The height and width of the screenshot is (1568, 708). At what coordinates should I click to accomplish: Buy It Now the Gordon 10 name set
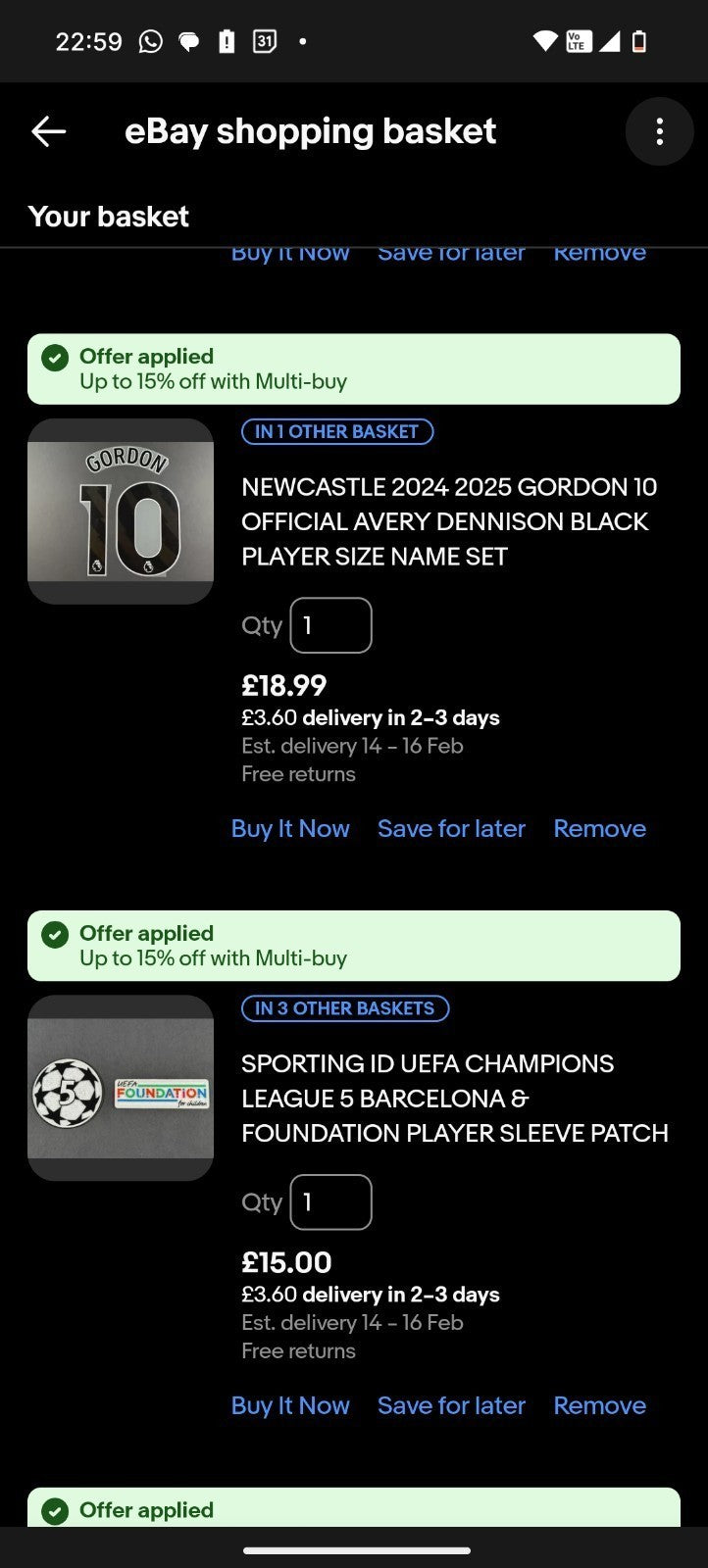[x=290, y=828]
